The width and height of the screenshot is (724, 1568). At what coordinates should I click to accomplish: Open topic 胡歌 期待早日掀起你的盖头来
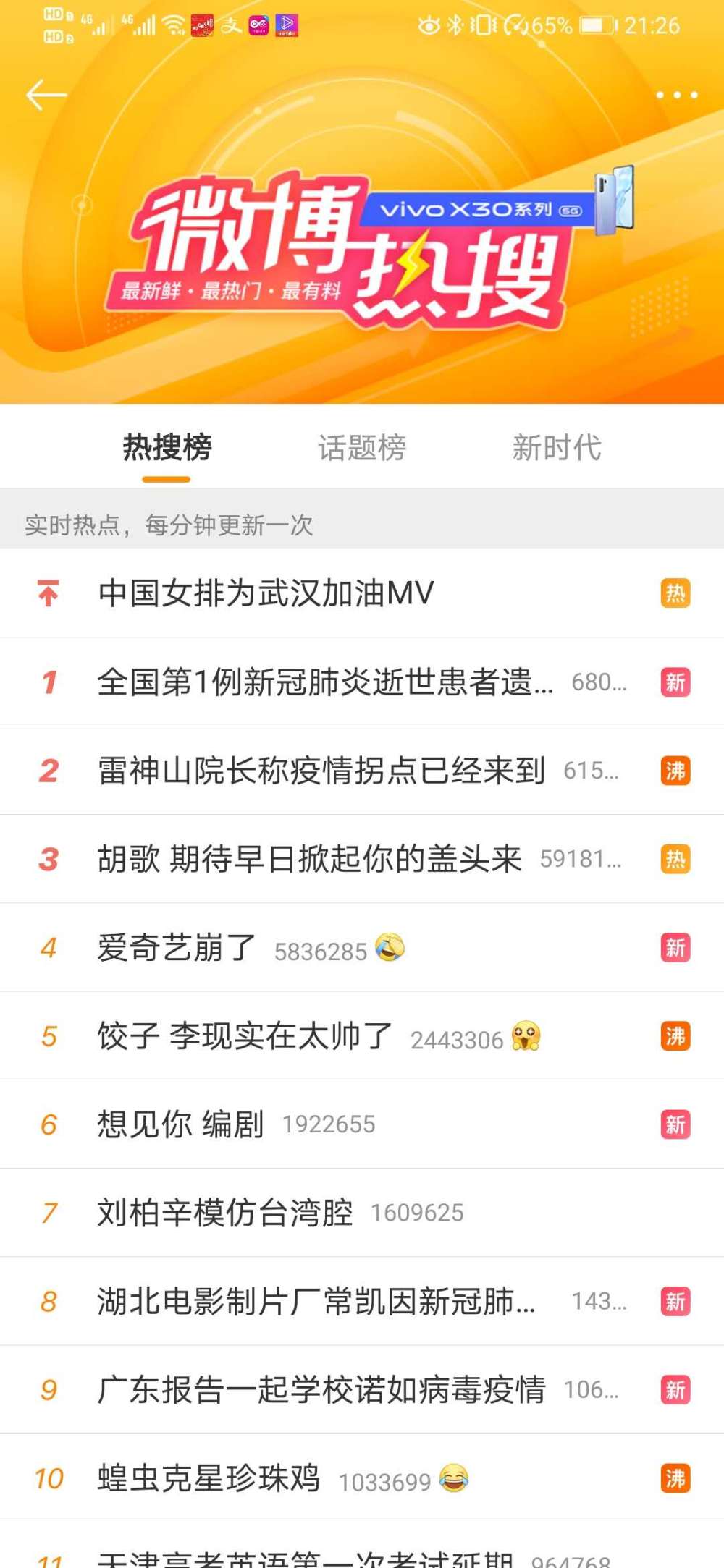[x=362, y=859]
